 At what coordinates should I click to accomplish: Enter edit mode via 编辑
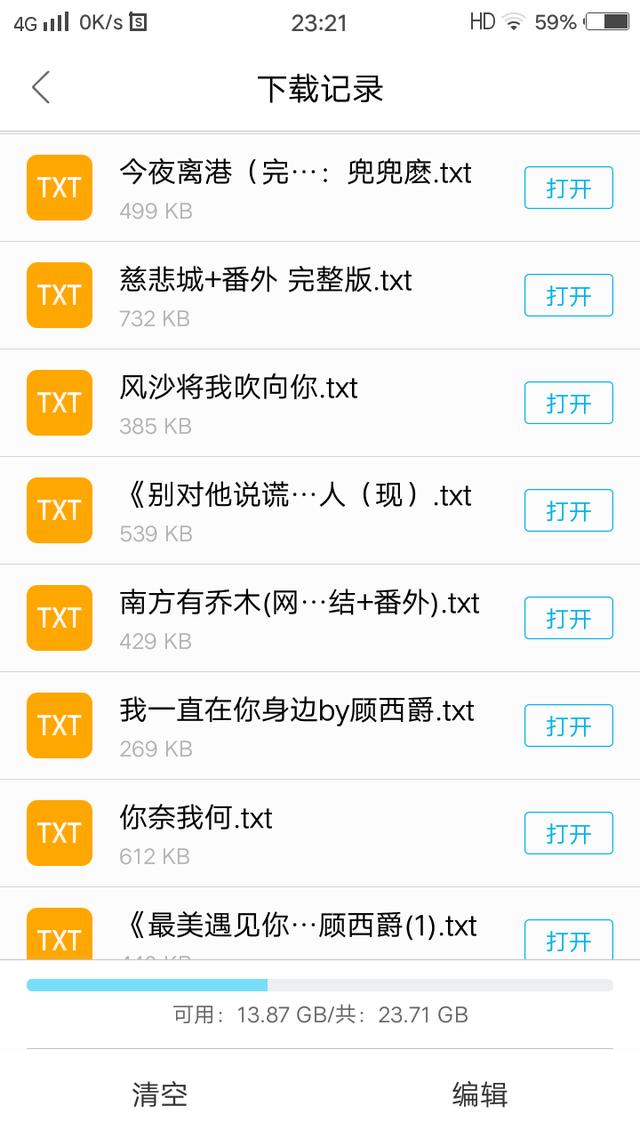pos(480,1094)
